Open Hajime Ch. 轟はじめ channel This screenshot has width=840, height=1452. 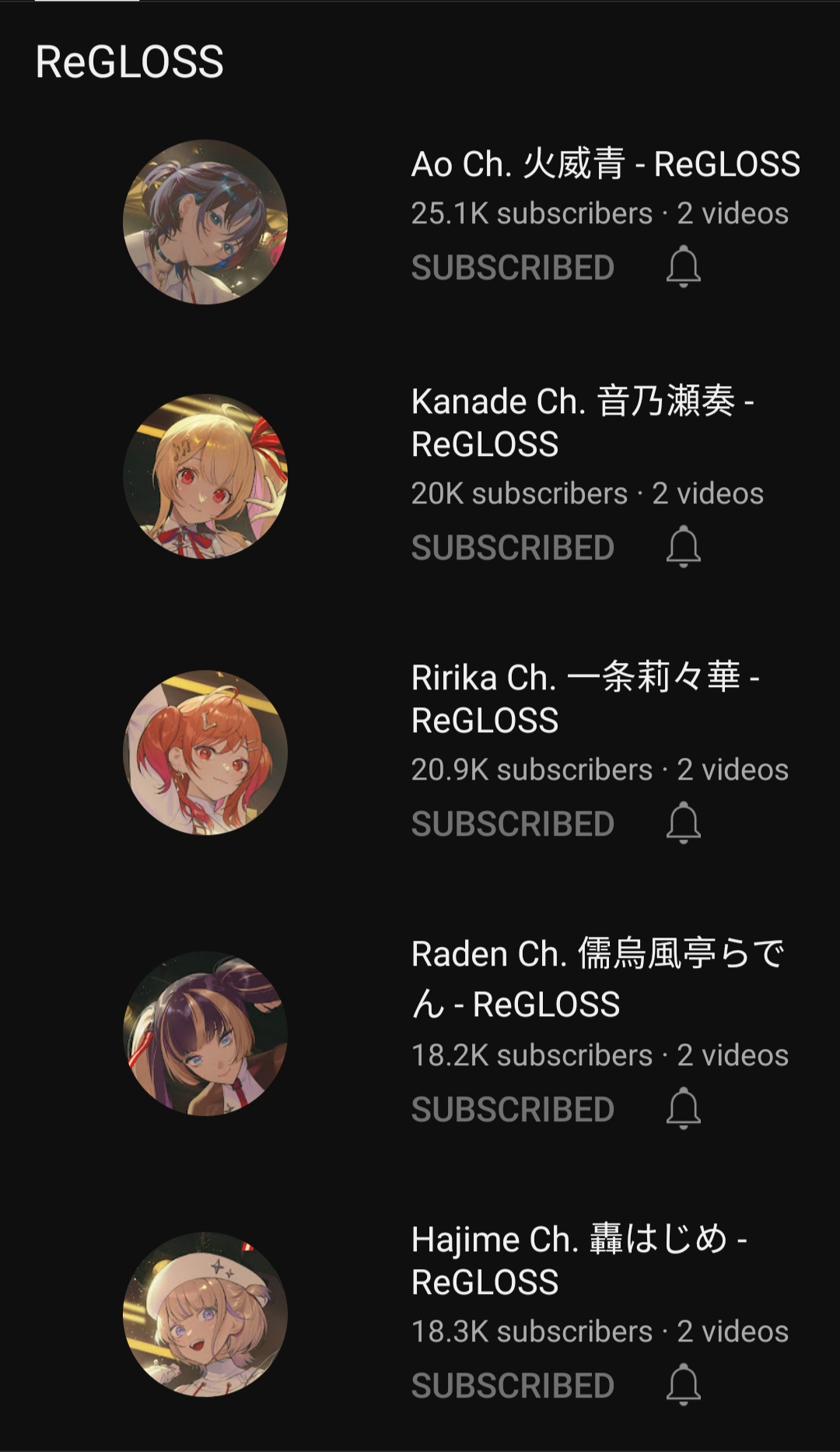coord(579,1260)
